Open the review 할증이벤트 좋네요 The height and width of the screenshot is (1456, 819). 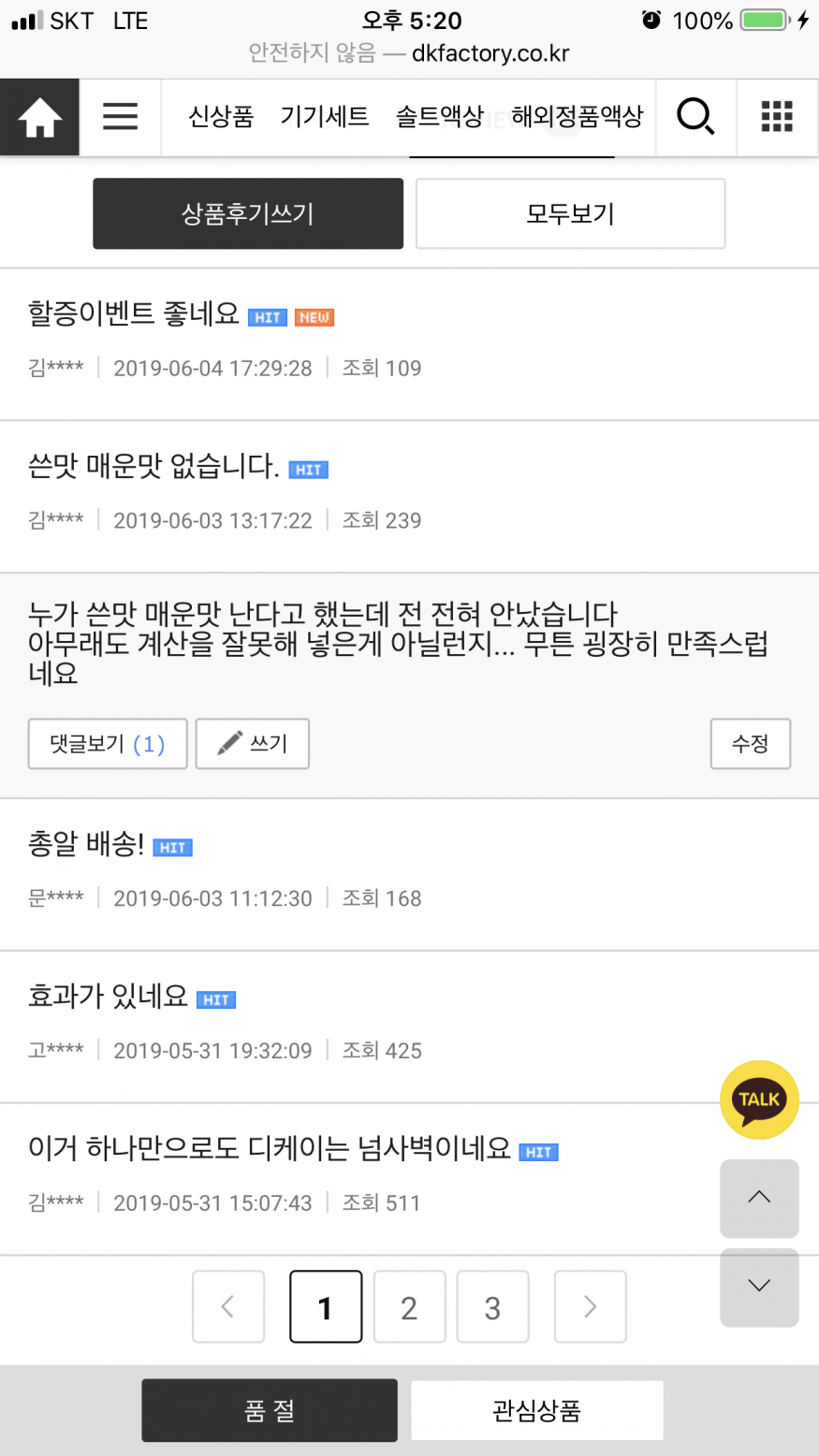134,313
